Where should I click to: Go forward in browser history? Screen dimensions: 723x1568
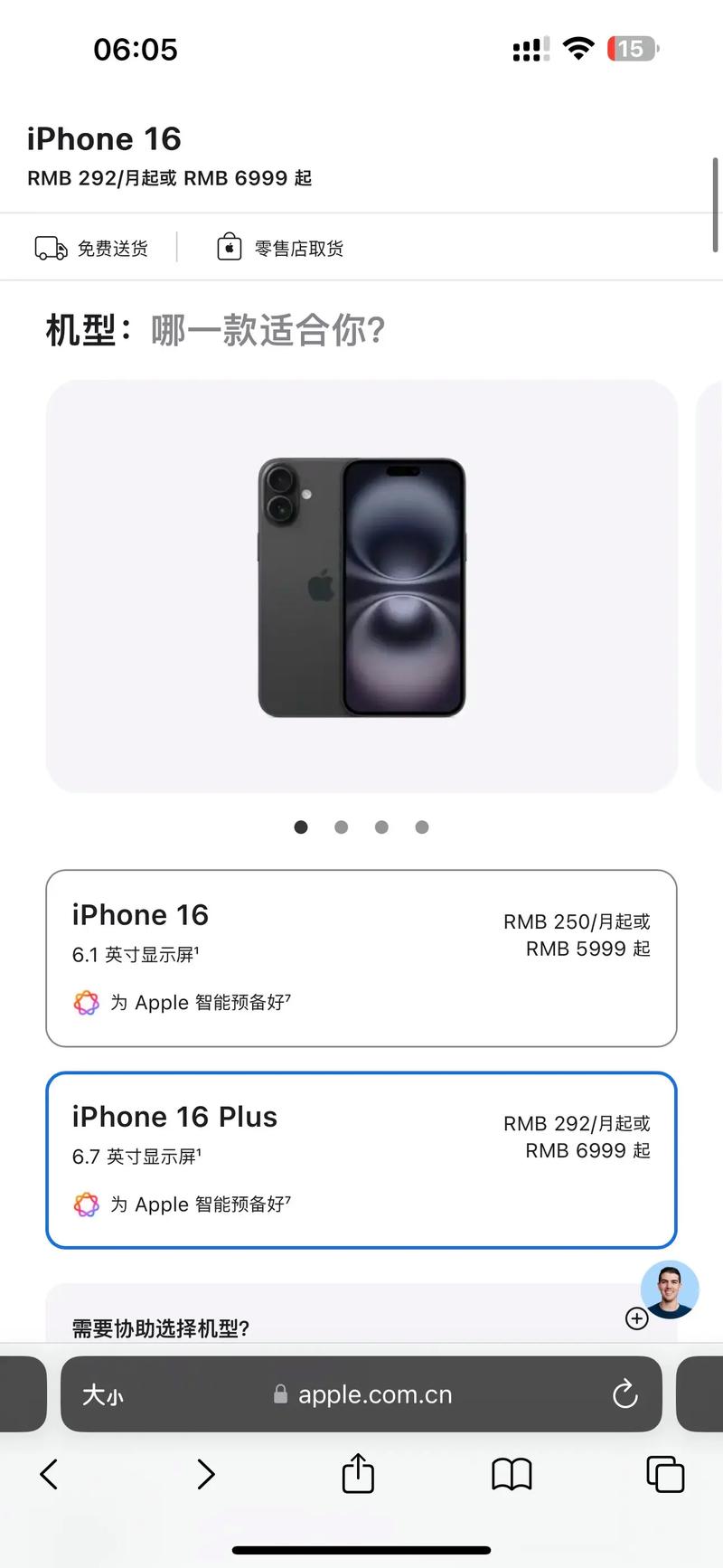click(206, 1474)
